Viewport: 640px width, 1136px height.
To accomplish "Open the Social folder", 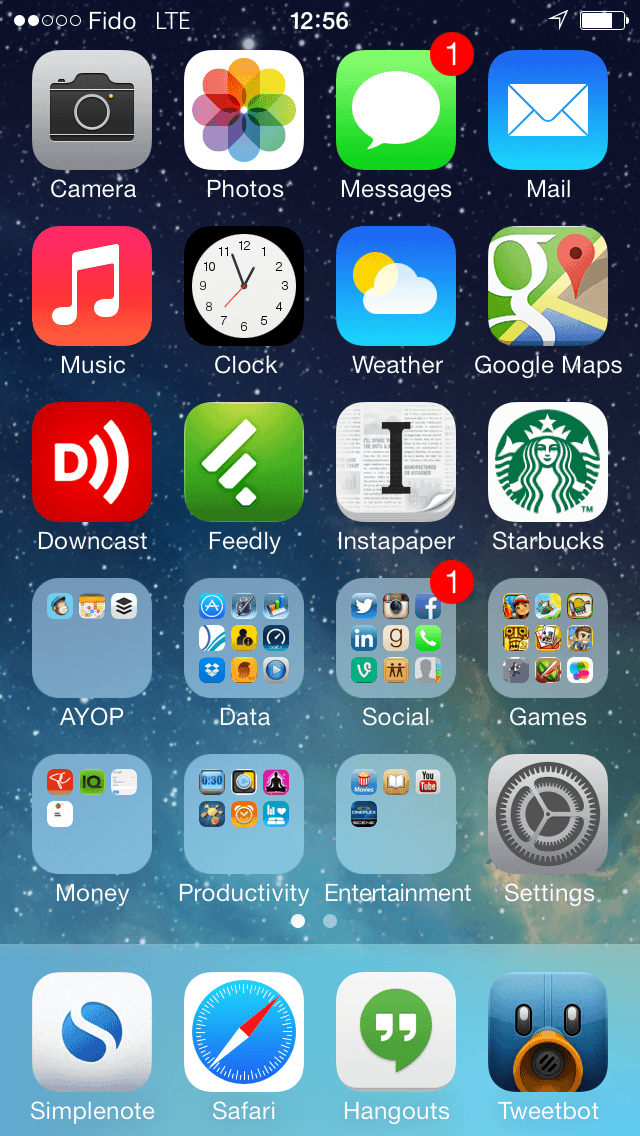I will (x=396, y=638).
